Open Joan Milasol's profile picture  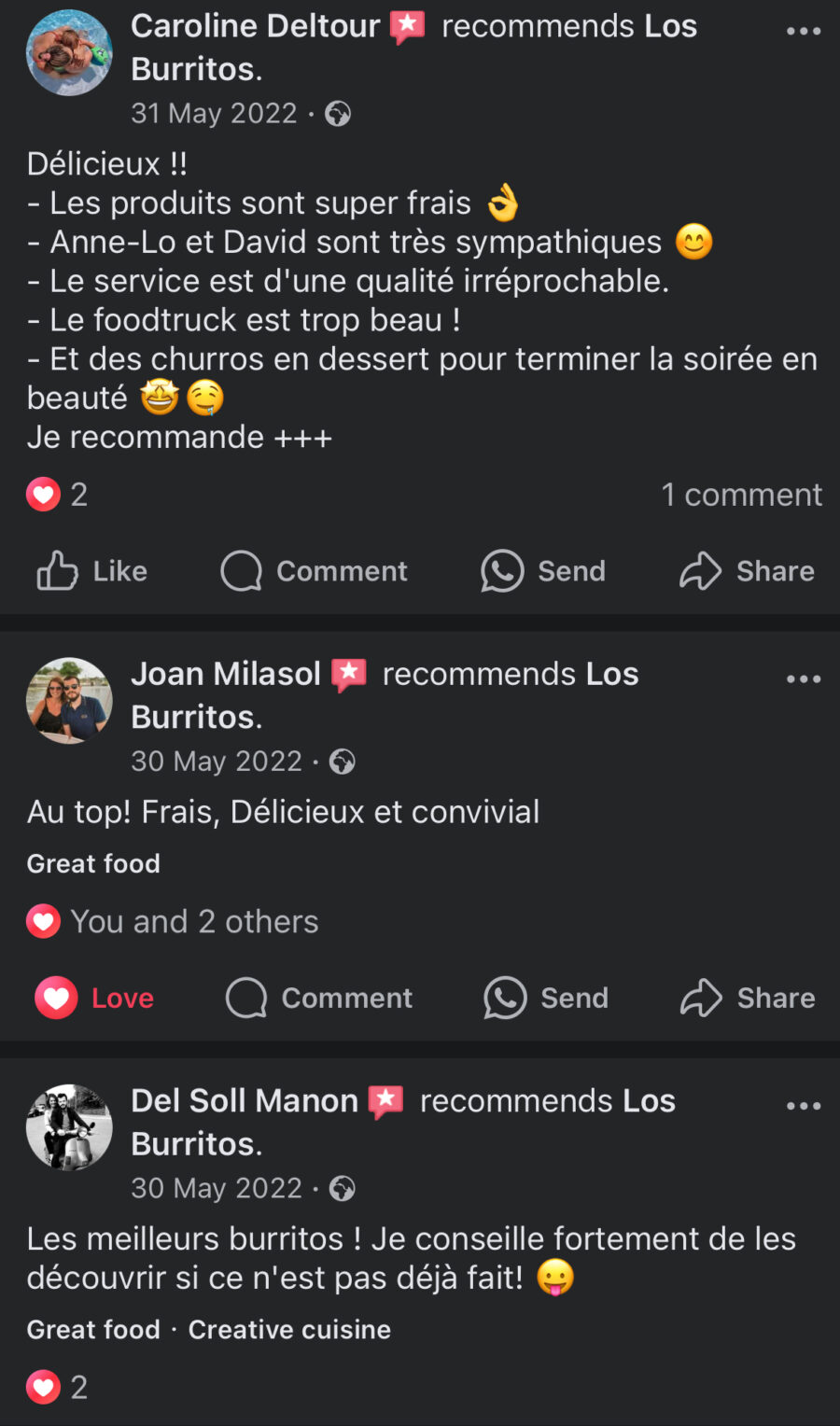pos(69,701)
